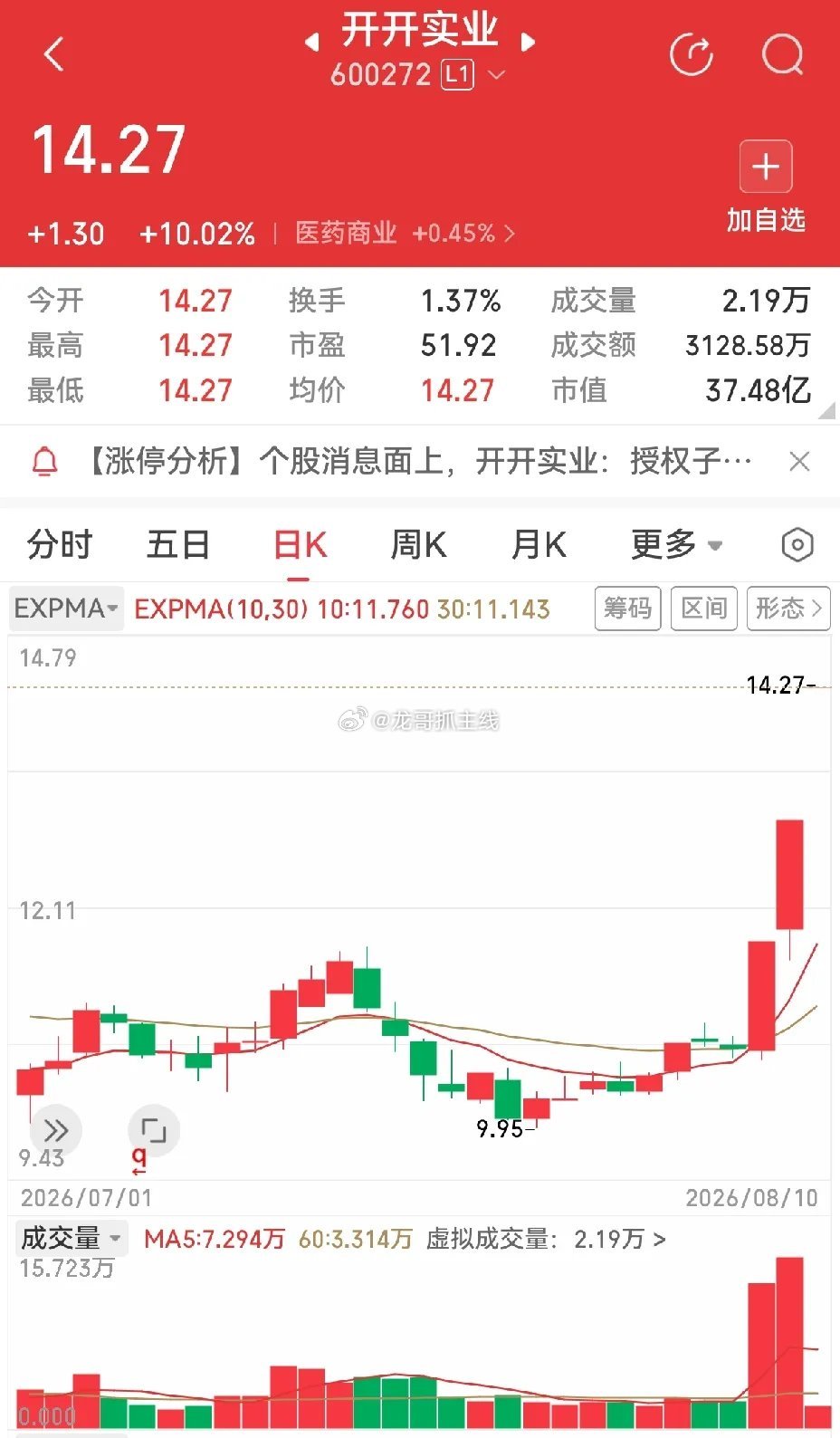Image resolution: width=840 pixels, height=1438 pixels.
Task: Open the search magnifier
Action: (x=783, y=54)
